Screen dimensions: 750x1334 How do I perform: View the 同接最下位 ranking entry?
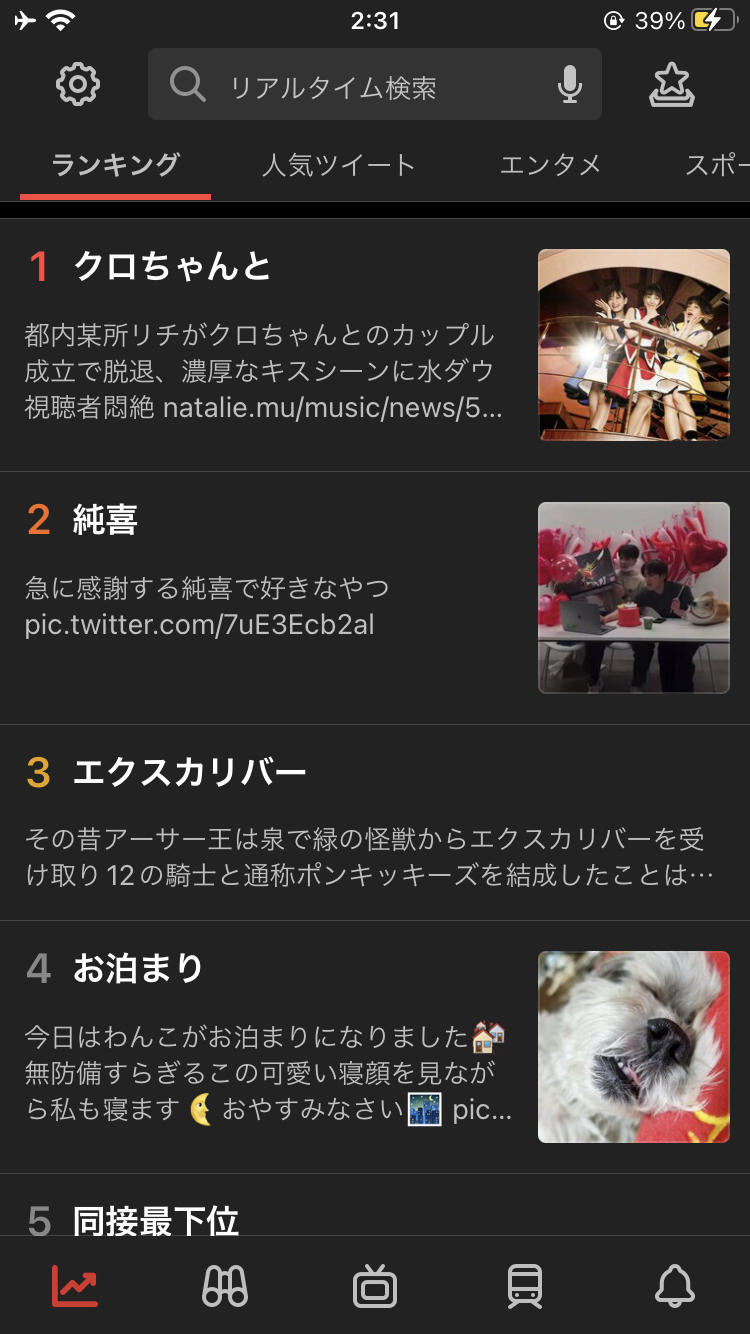156,1218
